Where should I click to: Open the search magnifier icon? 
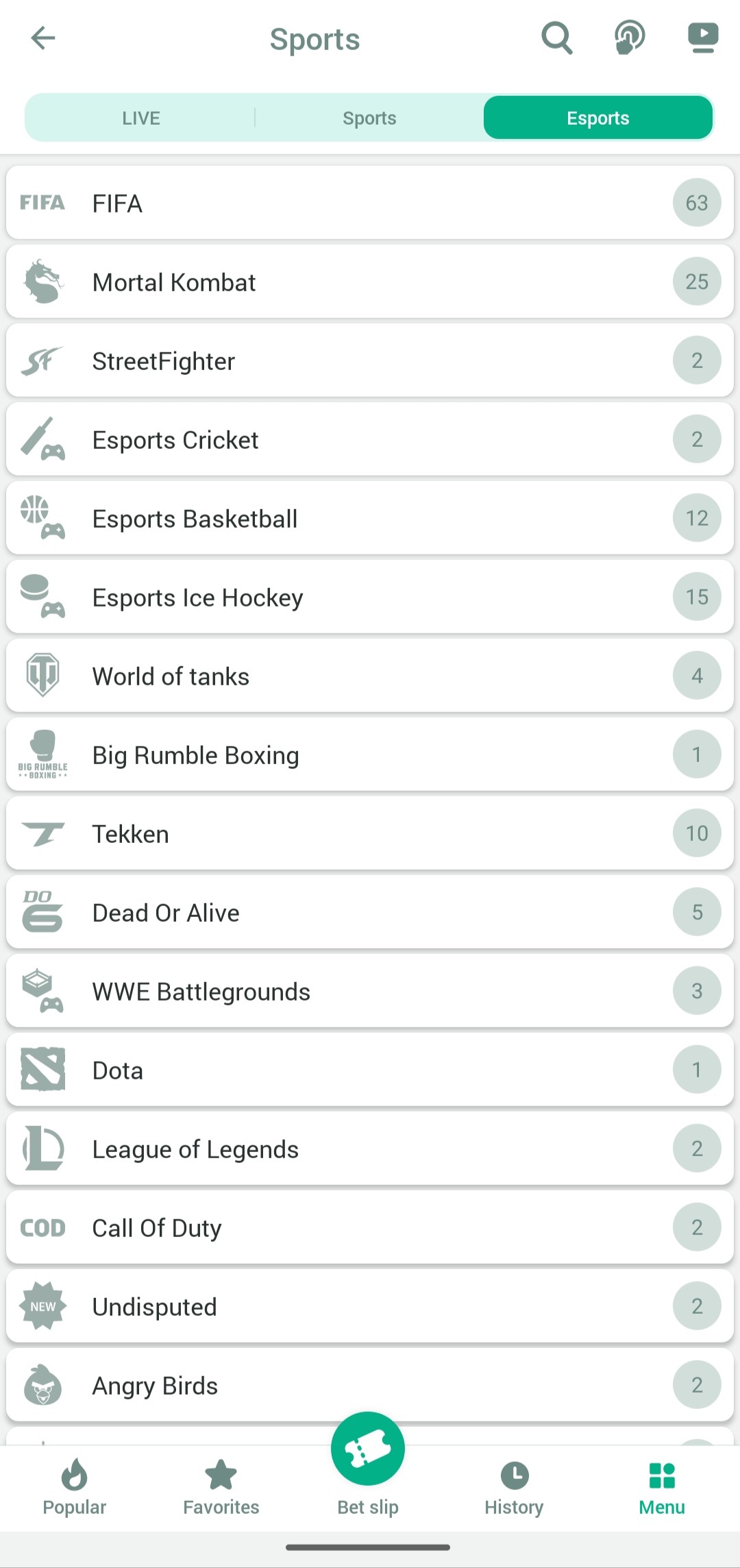557,38
